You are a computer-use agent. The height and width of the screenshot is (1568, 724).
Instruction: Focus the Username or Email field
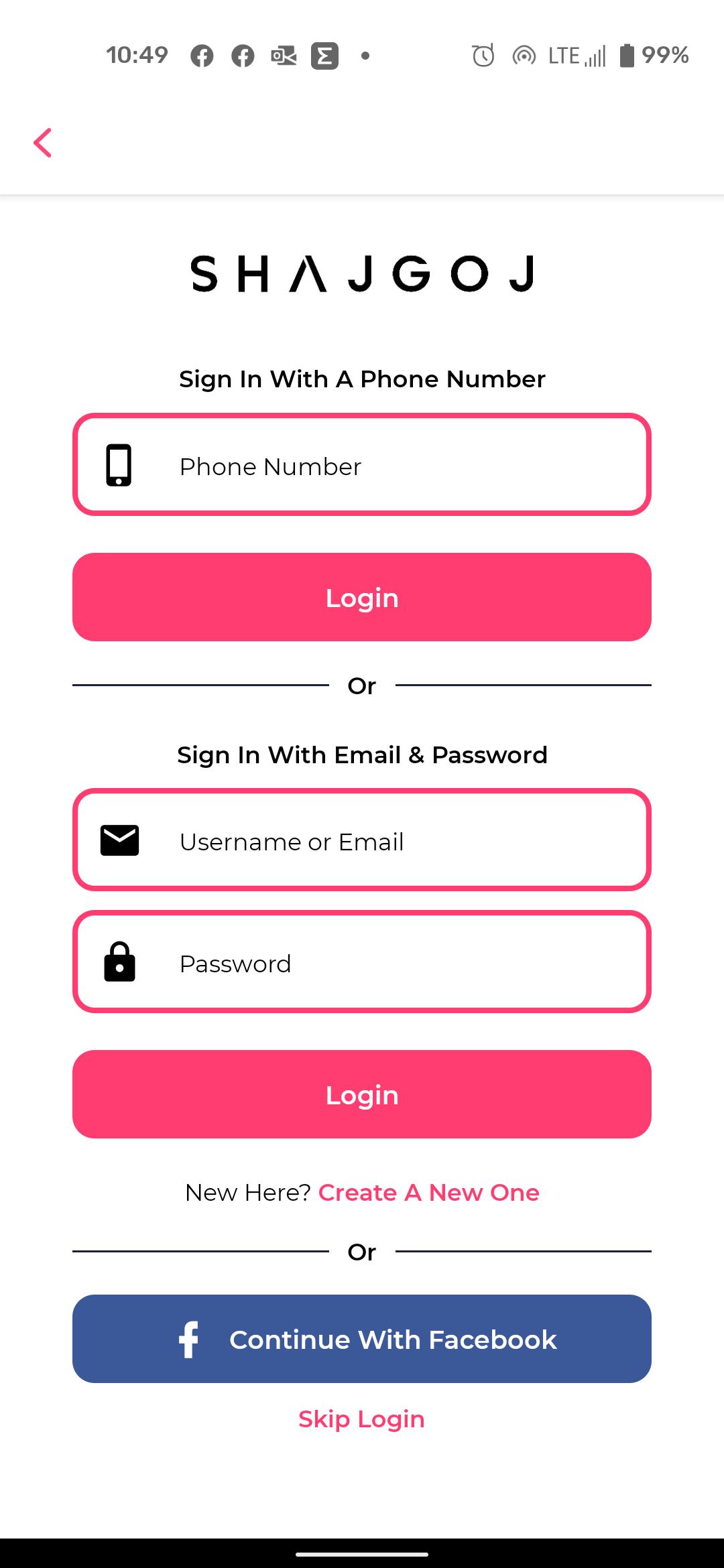point(362,840)
